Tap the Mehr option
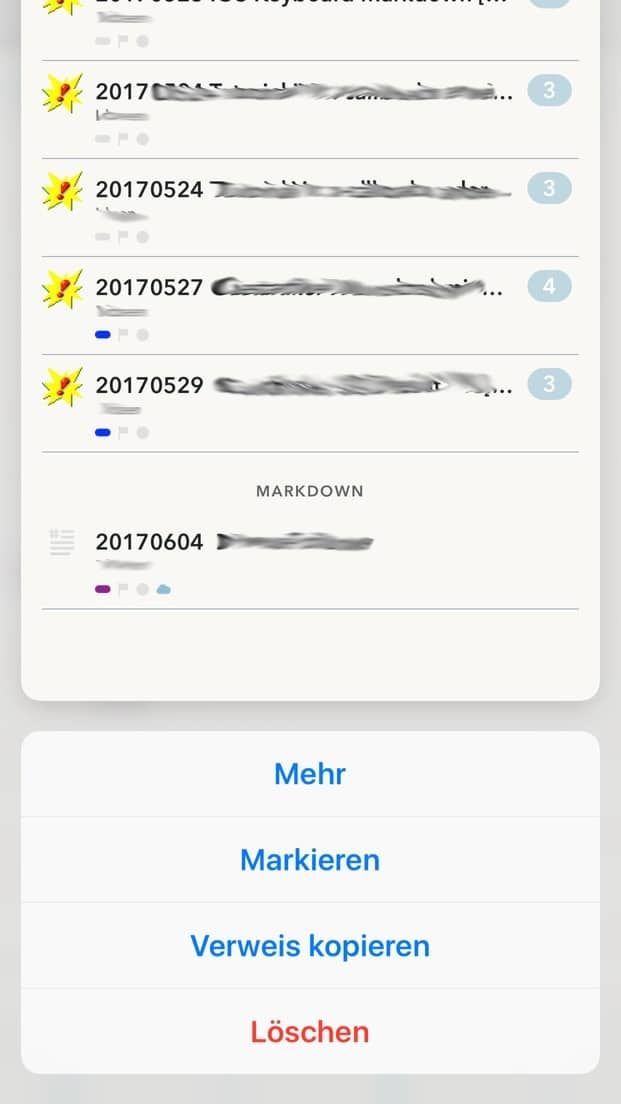This screenshot has width=621, height=1104. click(310, 774)
